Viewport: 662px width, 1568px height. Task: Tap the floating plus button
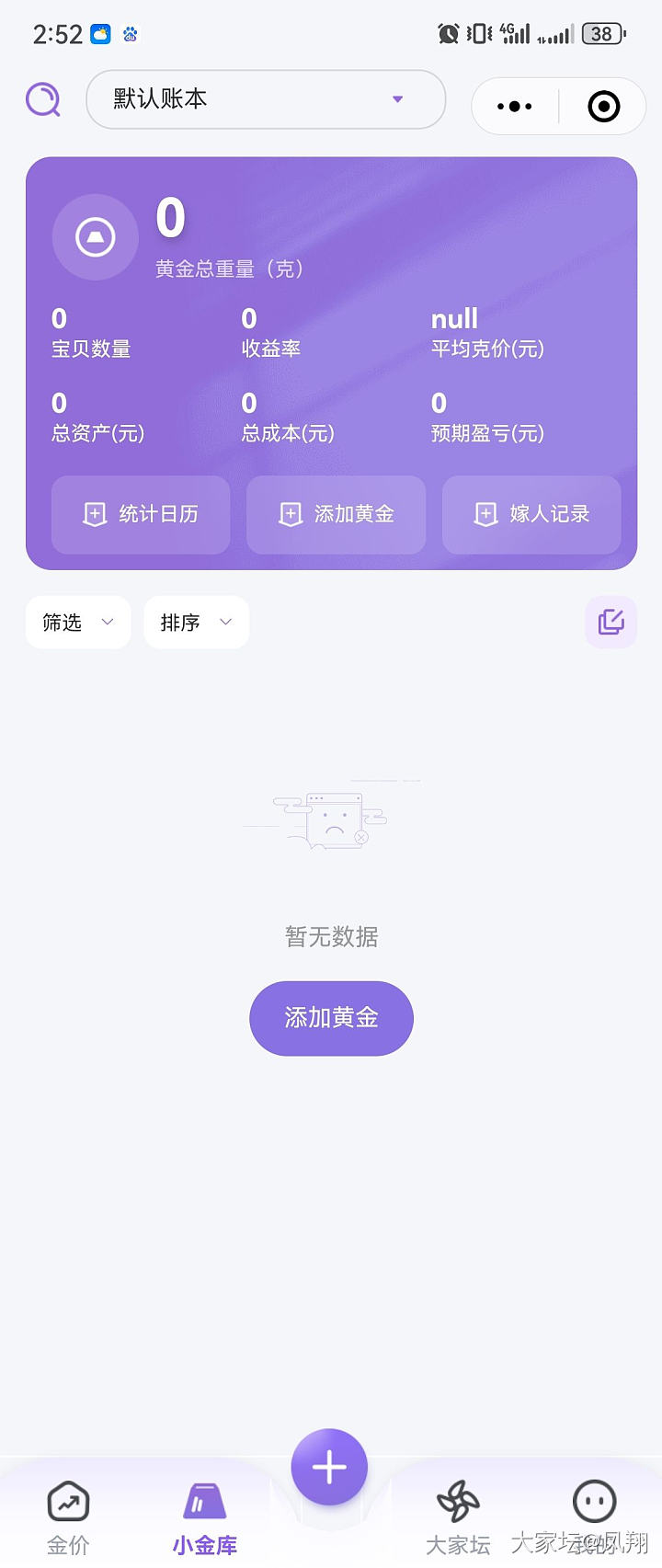tap(329, 1467)
